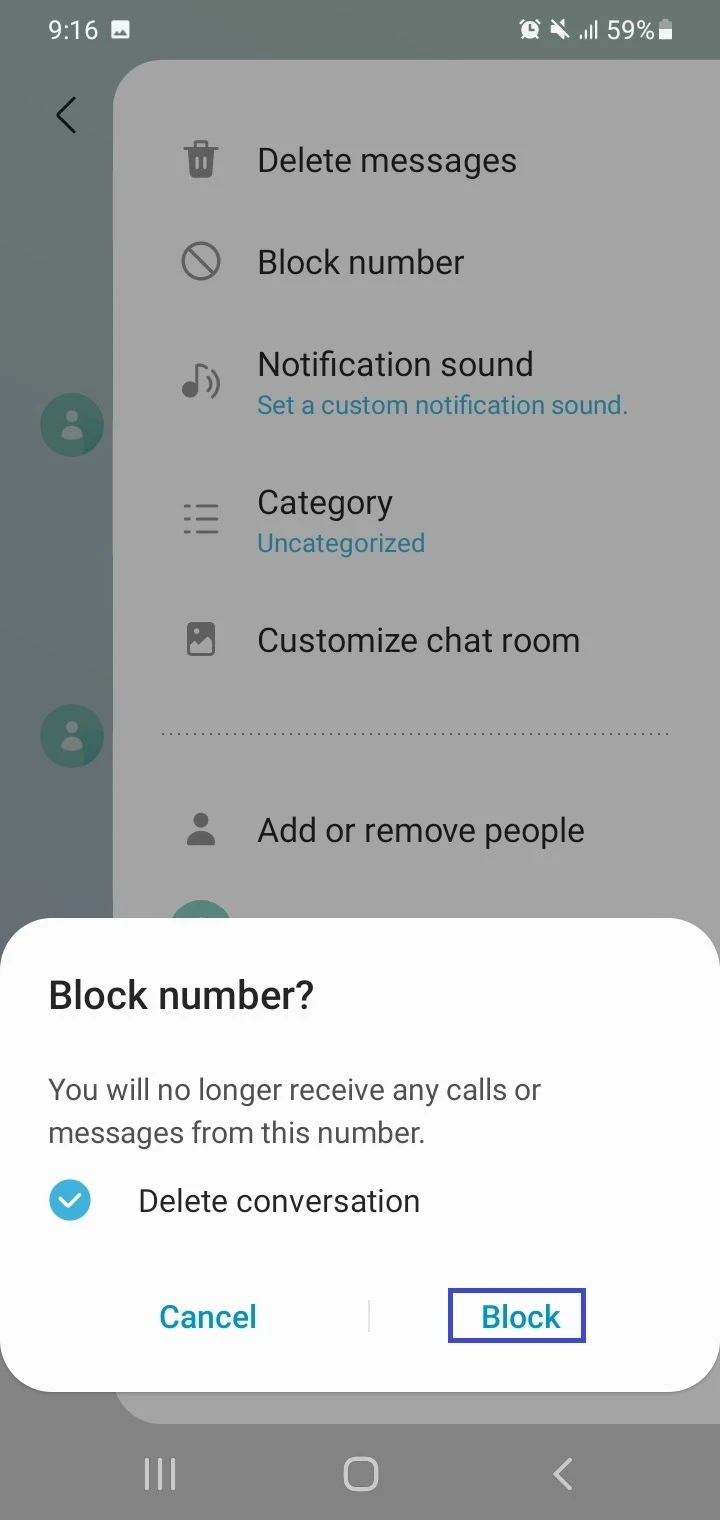The height and width of the screenshot is (1520, 720).
Task: Confirm by tapping Block
Action: [x=517, y=1316]
